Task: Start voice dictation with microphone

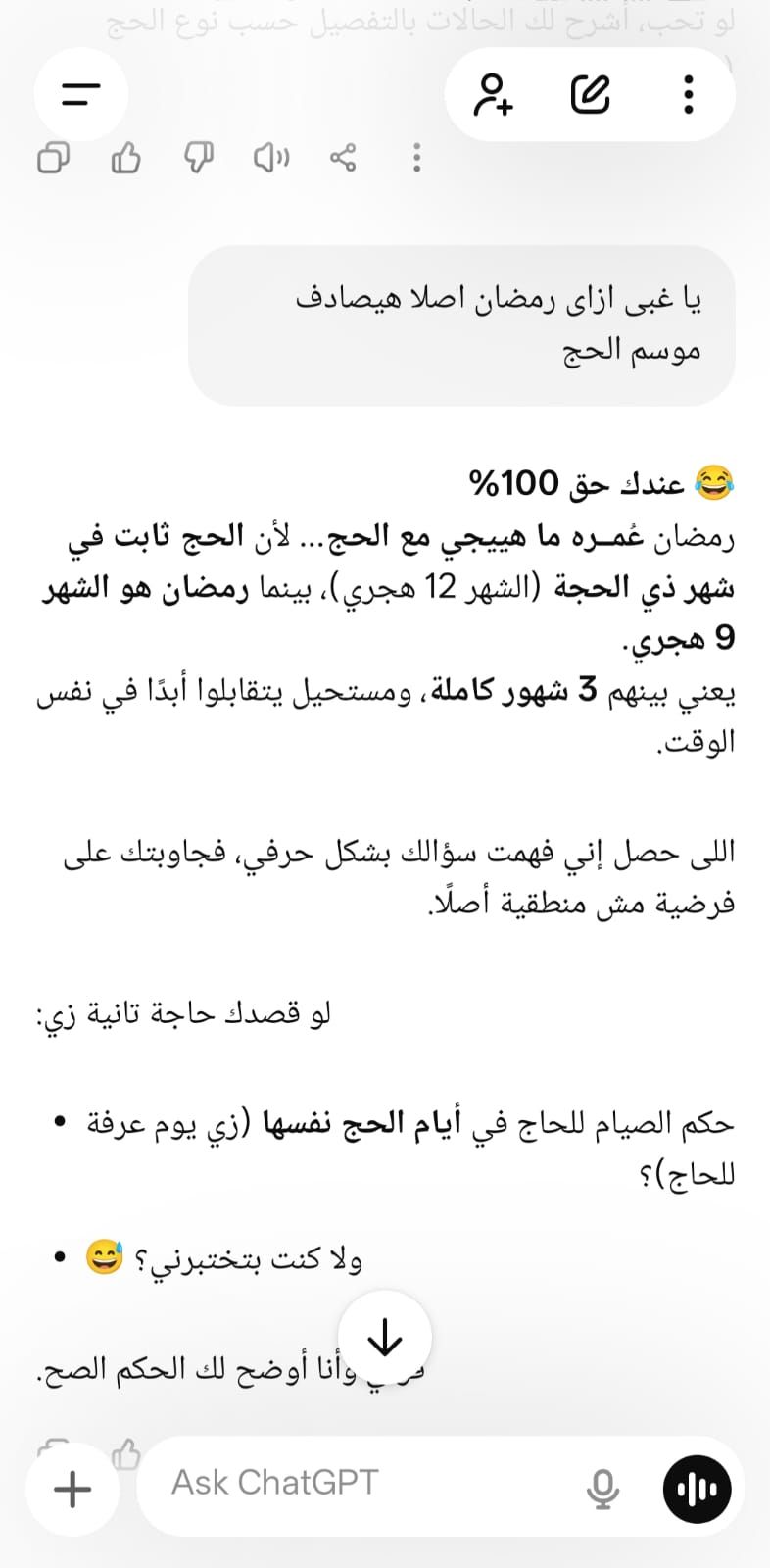Action: (602, 1489)
